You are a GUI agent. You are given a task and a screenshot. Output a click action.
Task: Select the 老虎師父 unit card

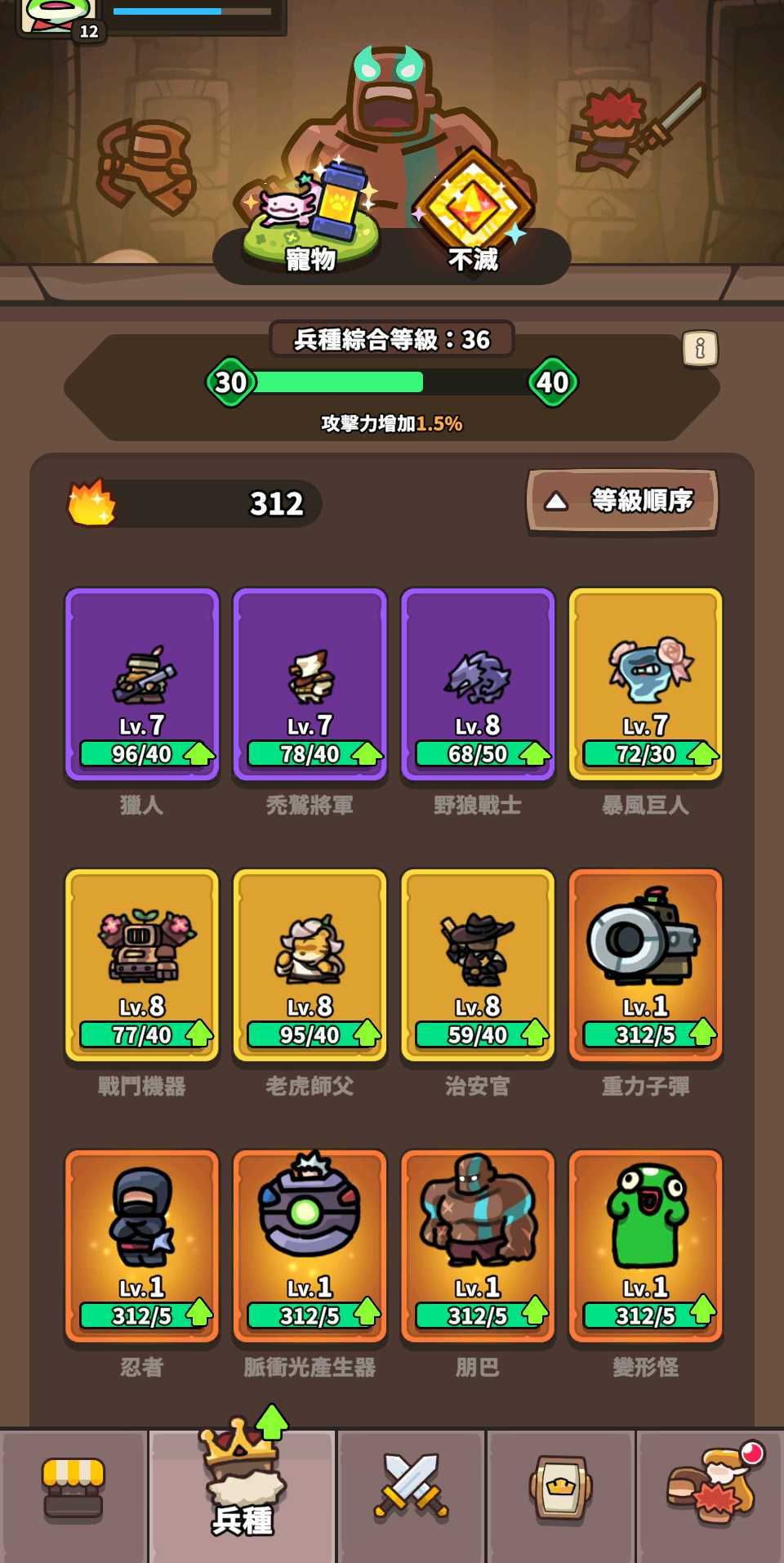coord(310,965)
